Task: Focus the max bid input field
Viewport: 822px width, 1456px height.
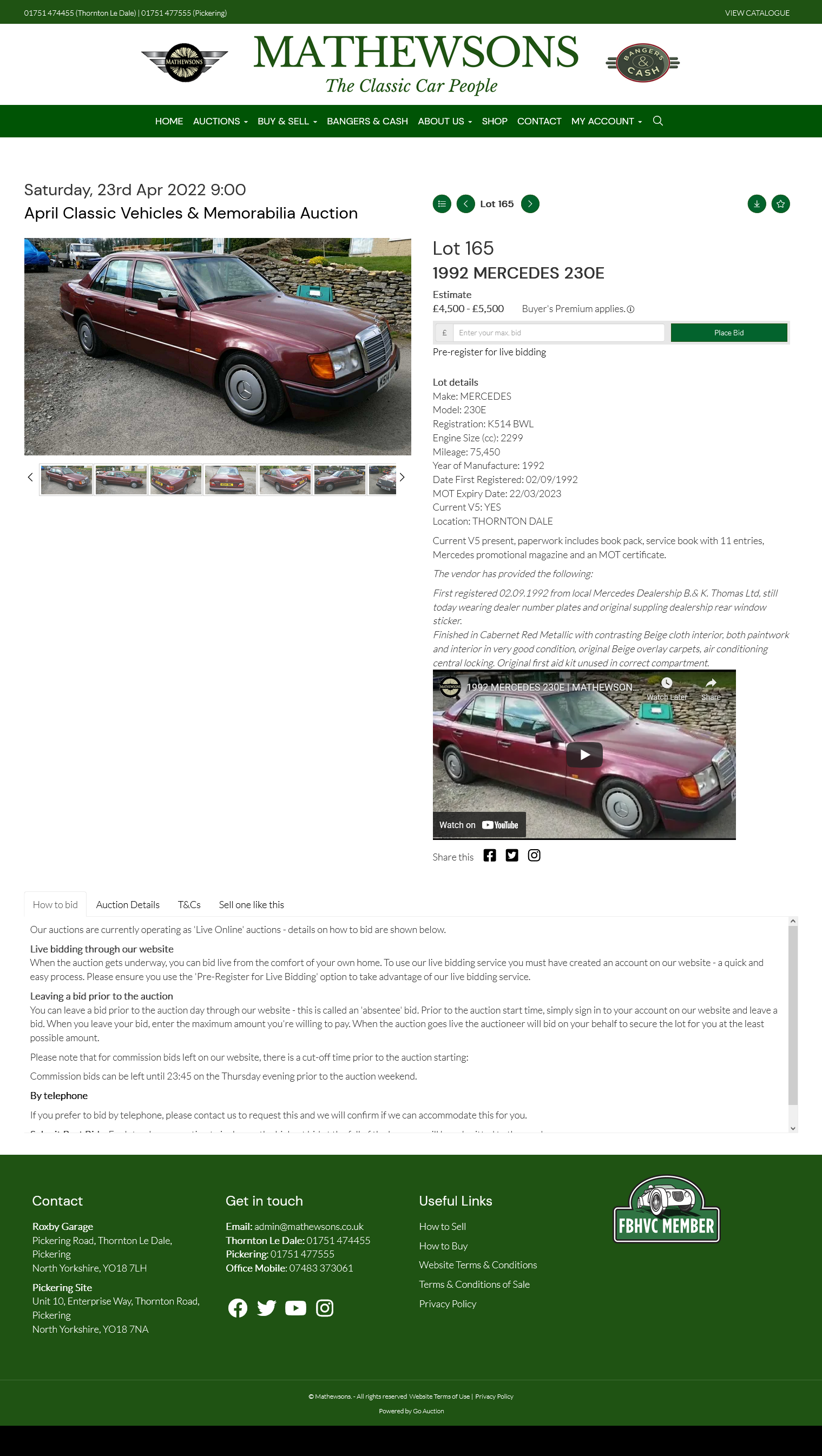Action: 558,333
